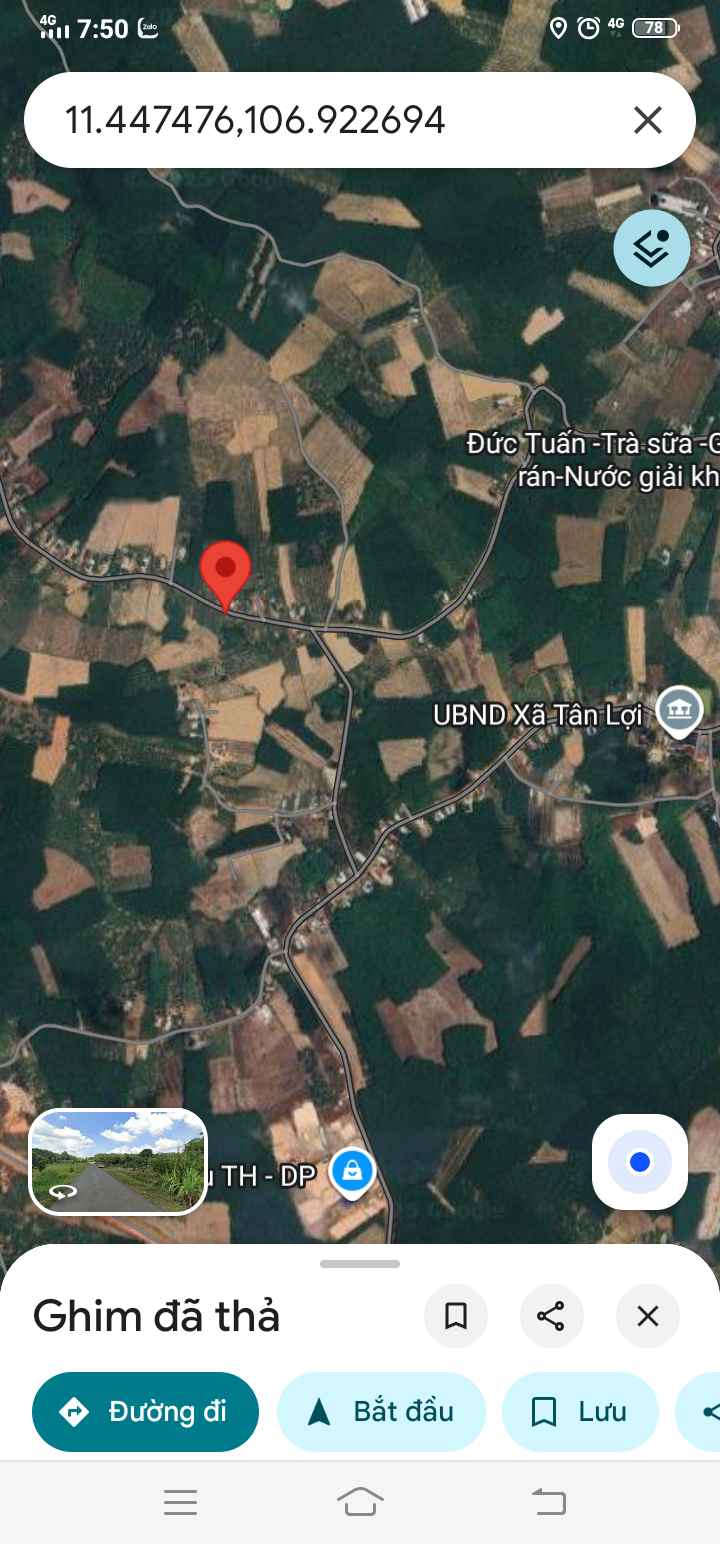Viewport: 720px width, 1544px height.
Task: Bookmark the dropped pin
Action: (456, 1316)
